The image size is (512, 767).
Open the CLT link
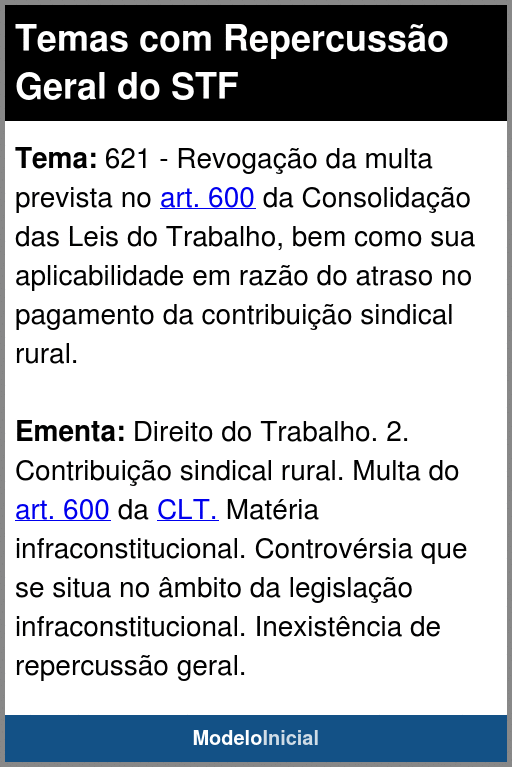coord(188,510)
